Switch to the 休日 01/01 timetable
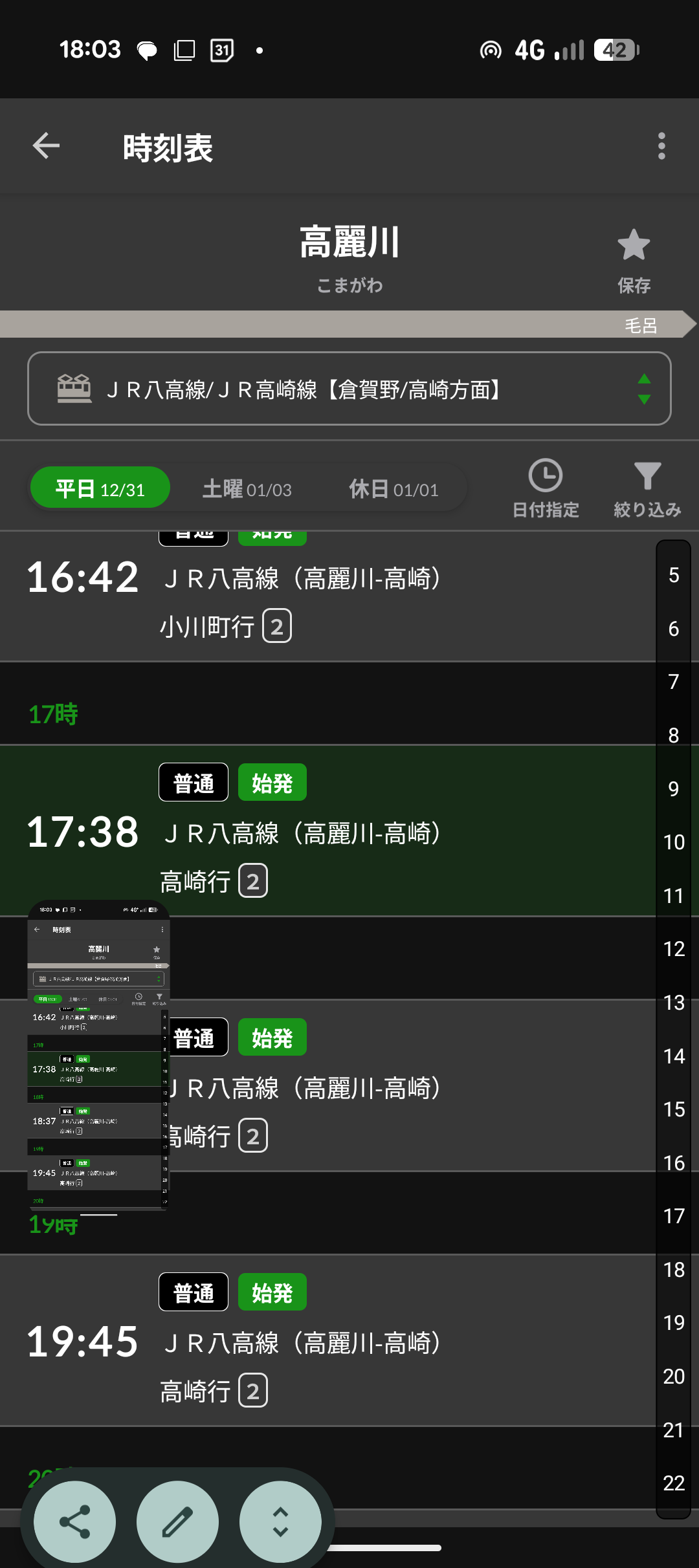The width and height of the screenshot is (699, 1568). [x=394, y=489]
